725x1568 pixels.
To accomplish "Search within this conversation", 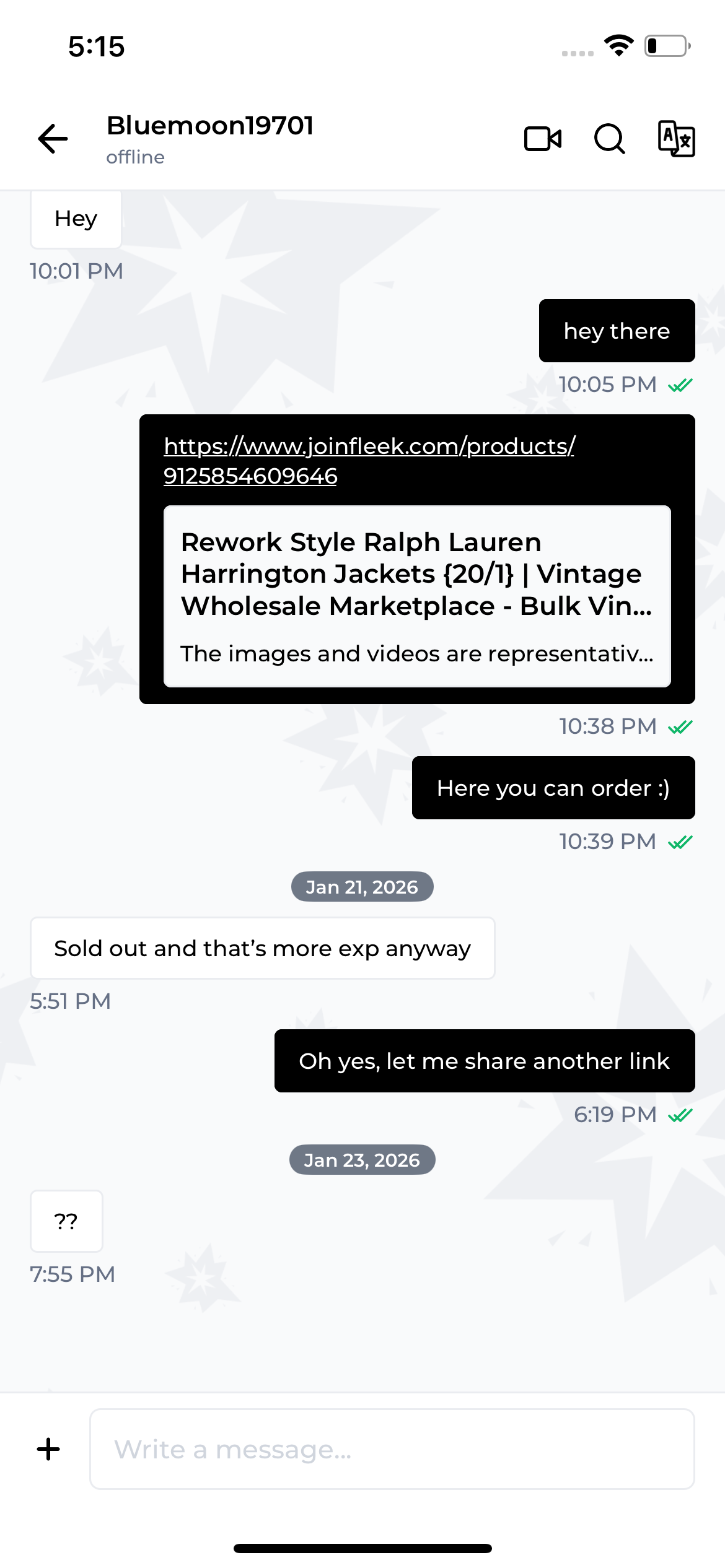I will tap(610, 139).
